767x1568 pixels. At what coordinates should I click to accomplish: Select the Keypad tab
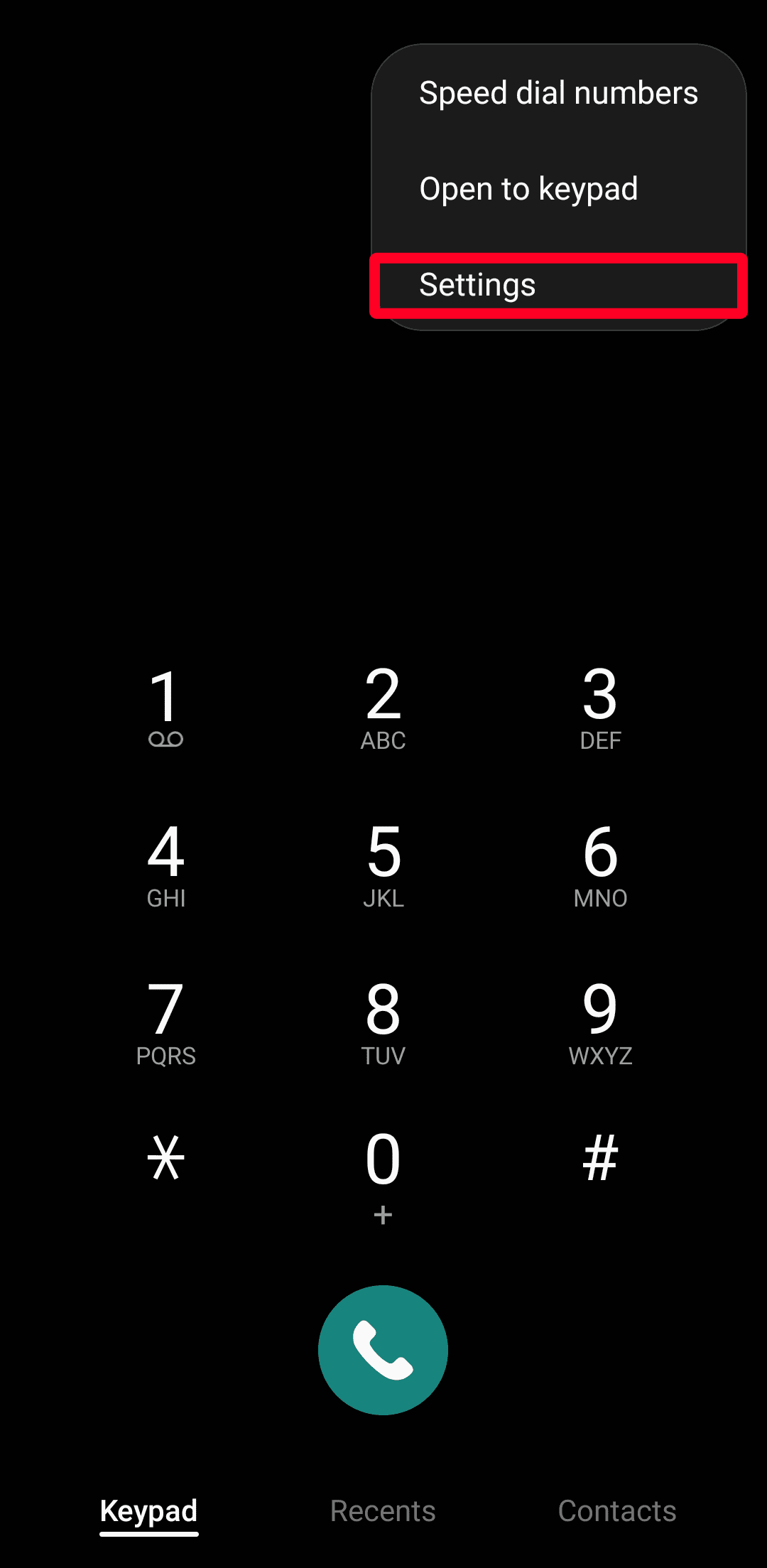[x=148, y=1510]
